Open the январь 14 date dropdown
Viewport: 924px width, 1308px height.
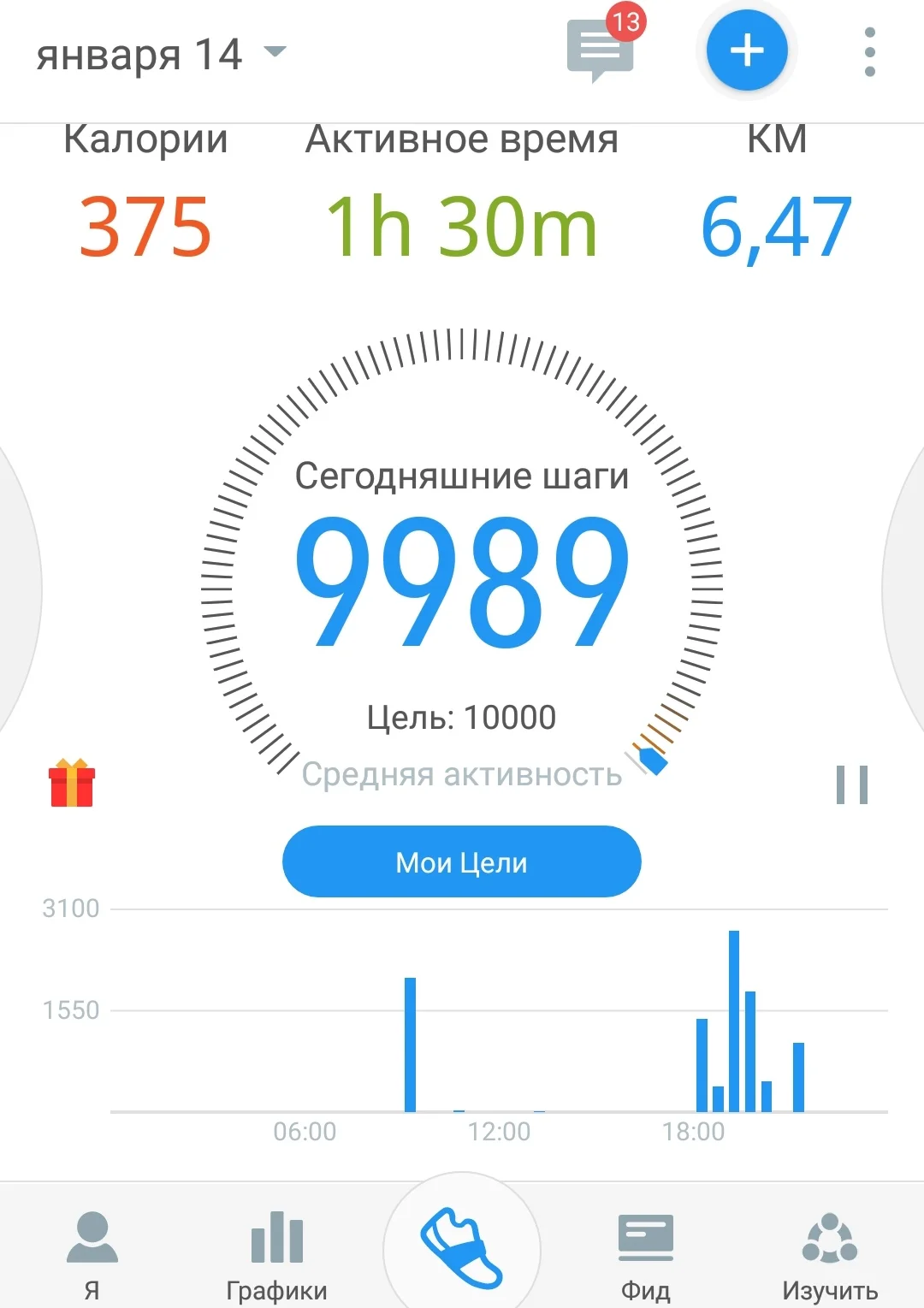tap(161, 55)
